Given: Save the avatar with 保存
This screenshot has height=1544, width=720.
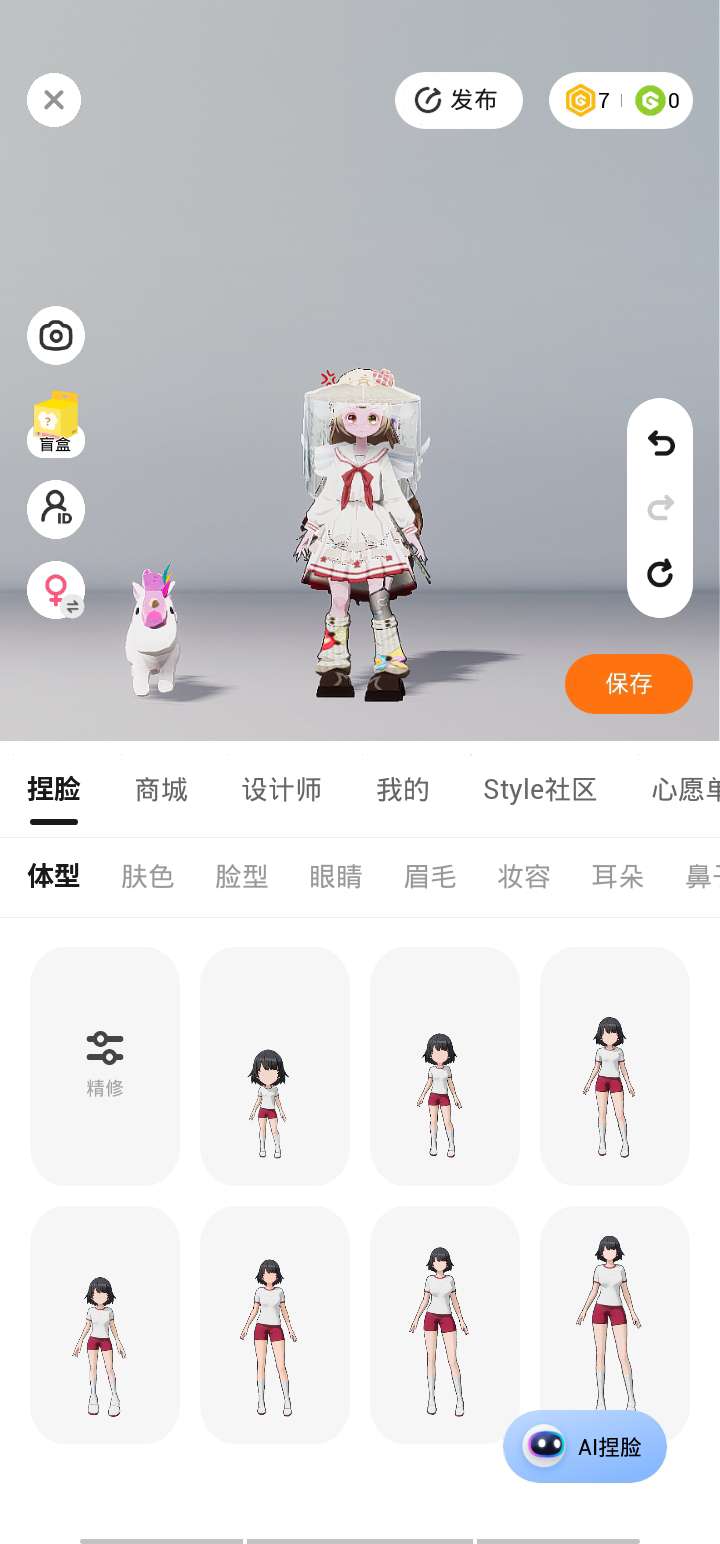Looking at the screenshot, I should (628, 684).
